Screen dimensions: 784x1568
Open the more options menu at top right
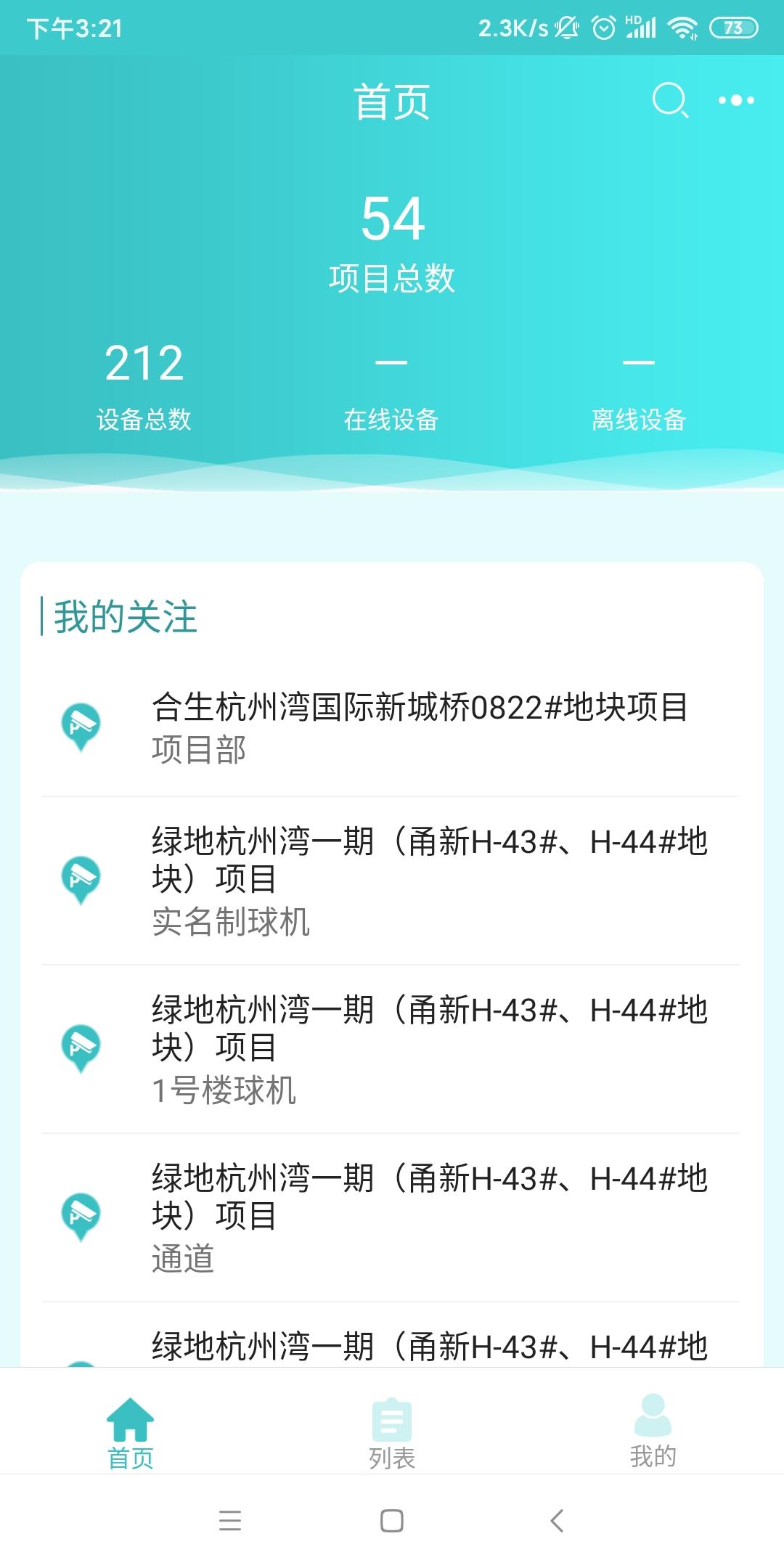[x=736, y=102]
